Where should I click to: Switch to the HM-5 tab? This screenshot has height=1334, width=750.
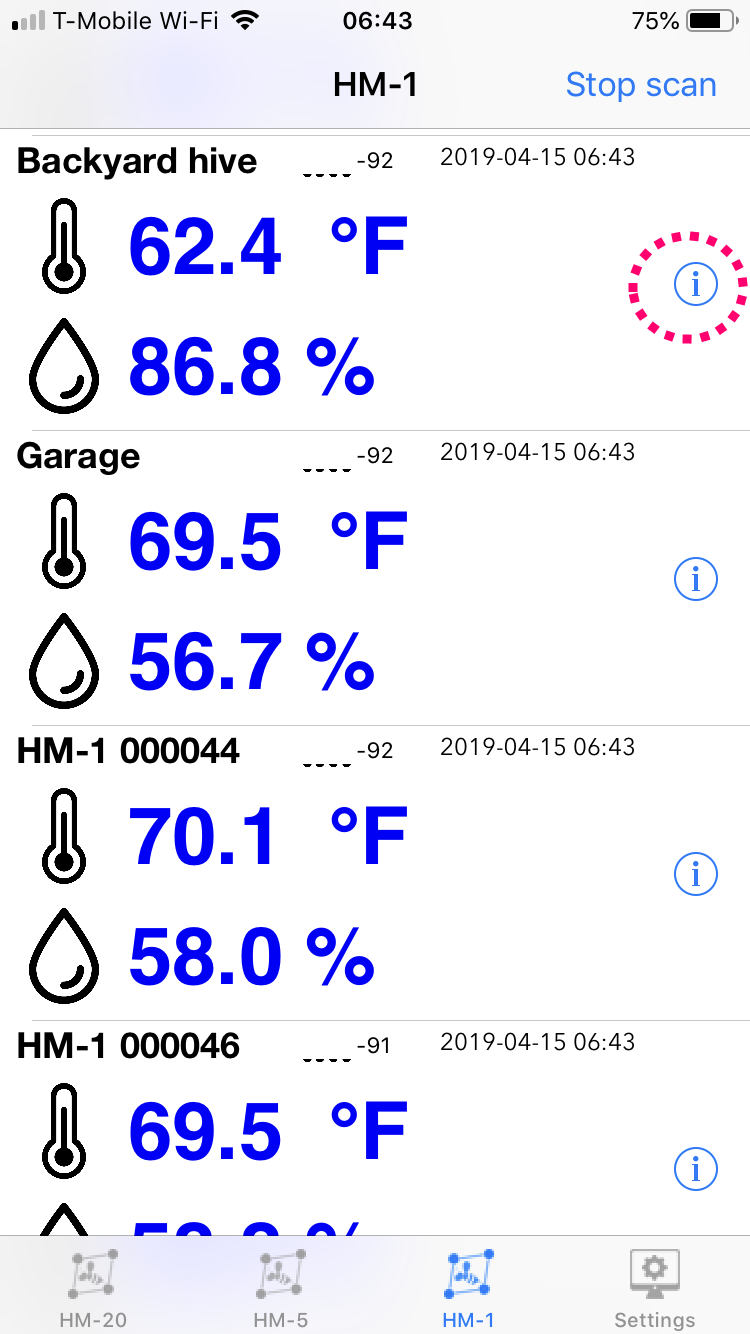[280, 1288]
